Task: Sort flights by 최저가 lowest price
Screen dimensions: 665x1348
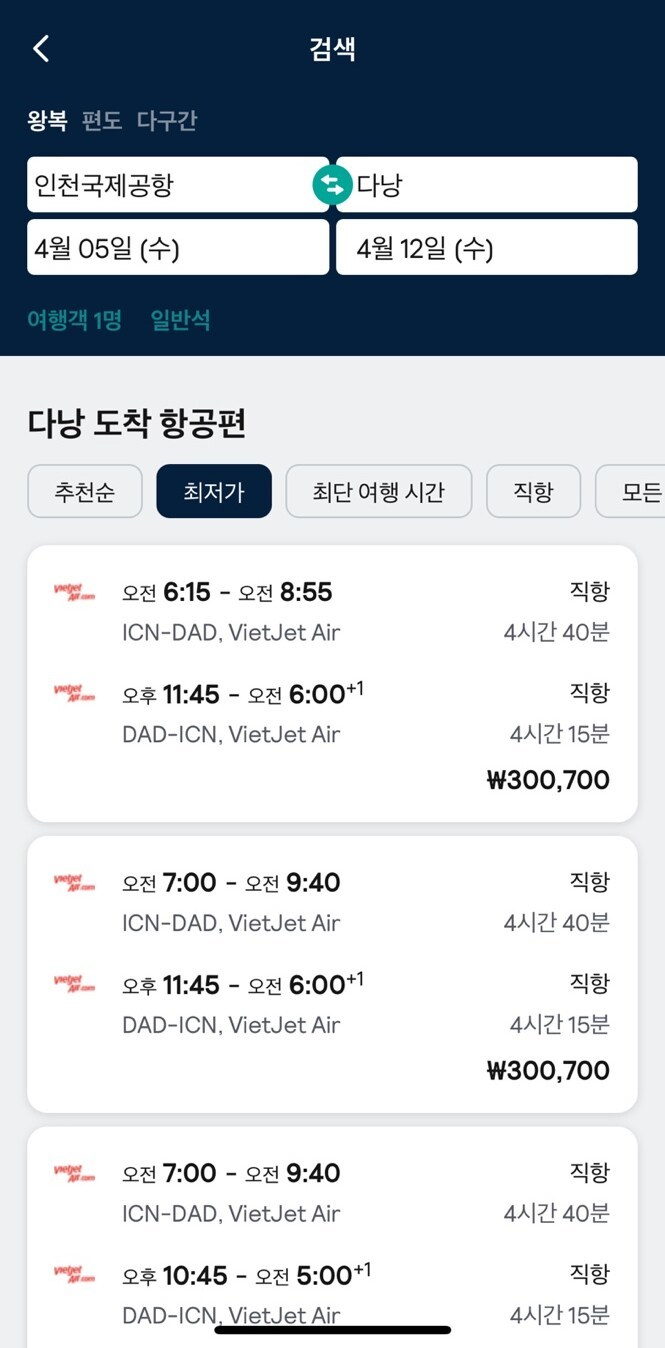Action: tap(214, 491)
